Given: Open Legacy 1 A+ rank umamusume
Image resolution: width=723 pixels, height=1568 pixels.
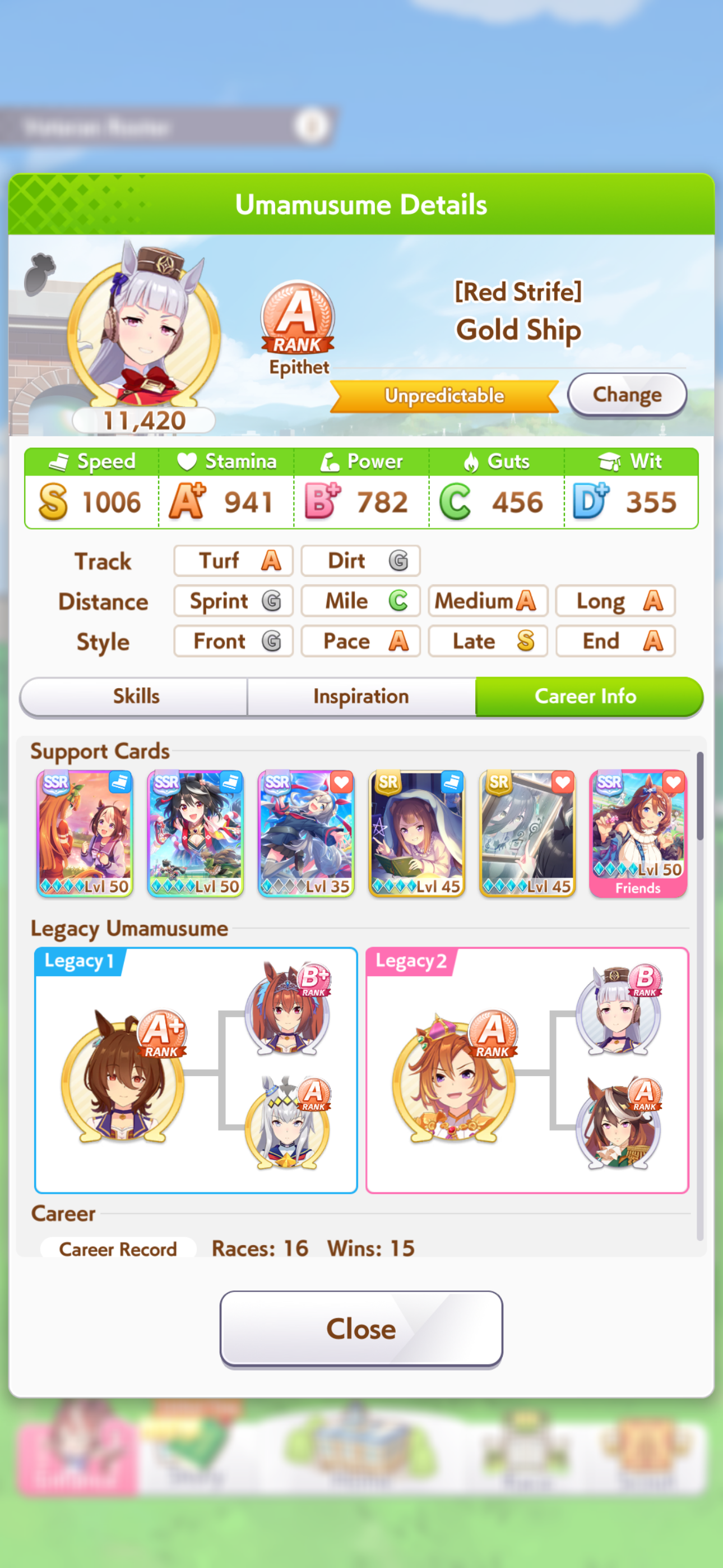Looking at the screenshot, I should [x=123, y=1076].
